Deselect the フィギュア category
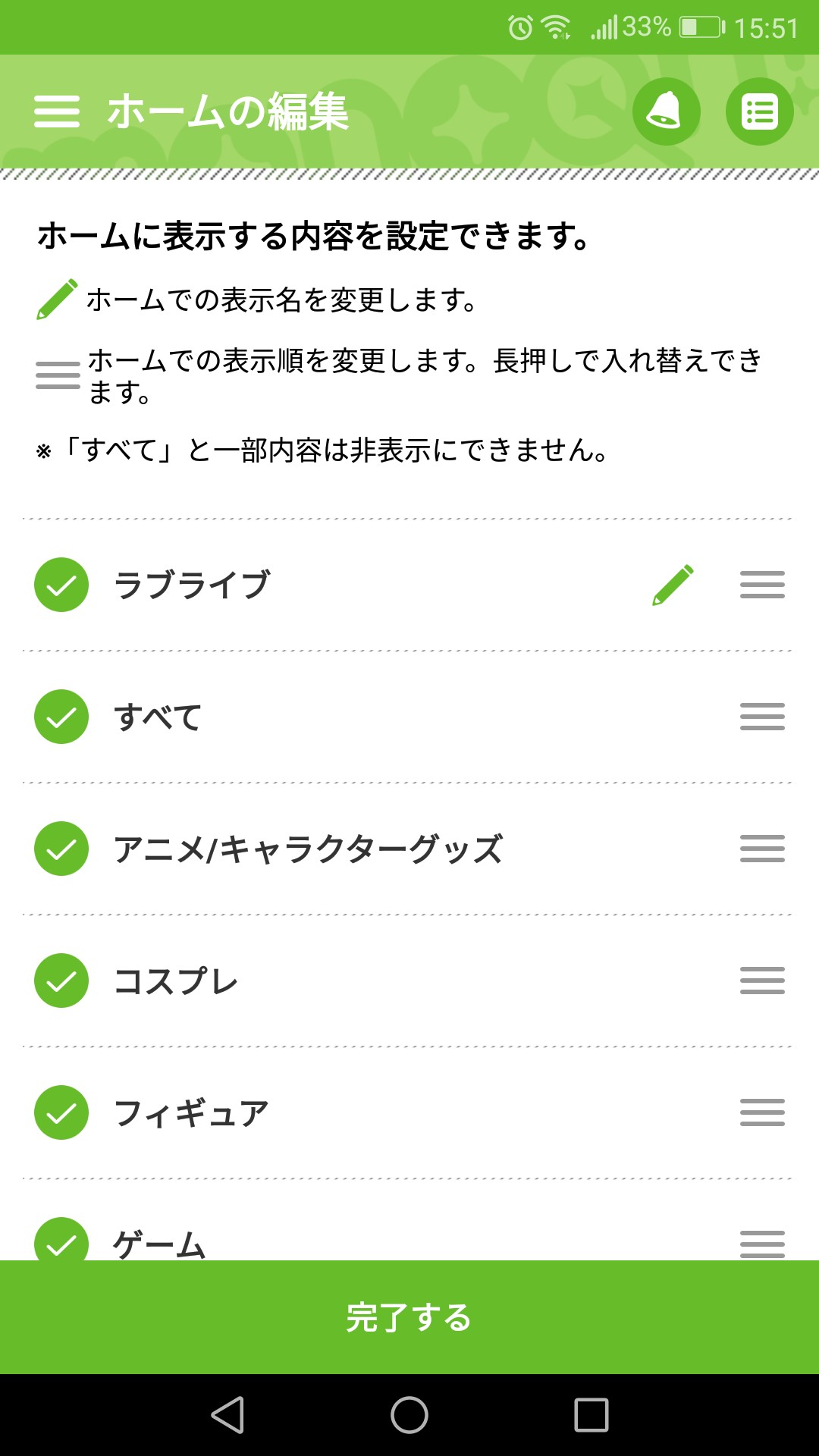The image size is (819, 1456). click(x=61, y=1112)
